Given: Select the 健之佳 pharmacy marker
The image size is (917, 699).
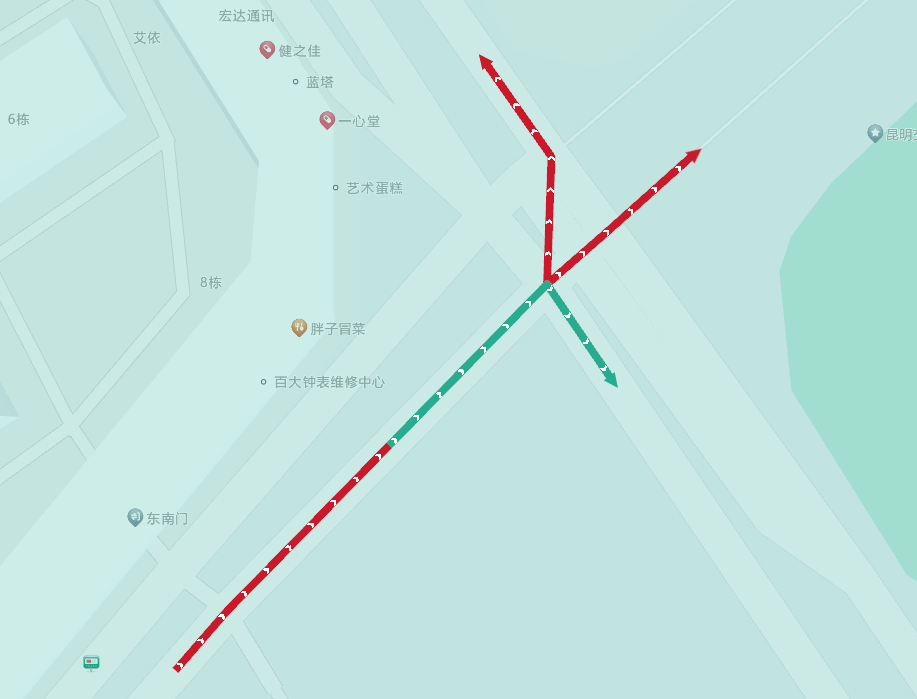Looking at the screenshot, I should tap(267, 49).
